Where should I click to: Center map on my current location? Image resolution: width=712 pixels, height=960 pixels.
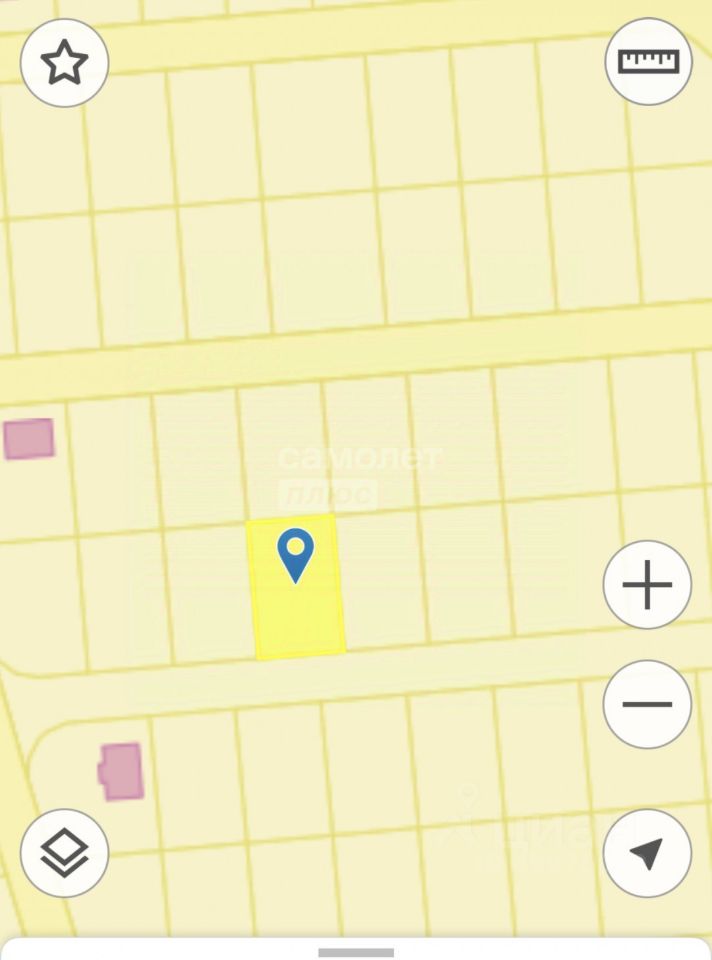[x=647, y=853]
